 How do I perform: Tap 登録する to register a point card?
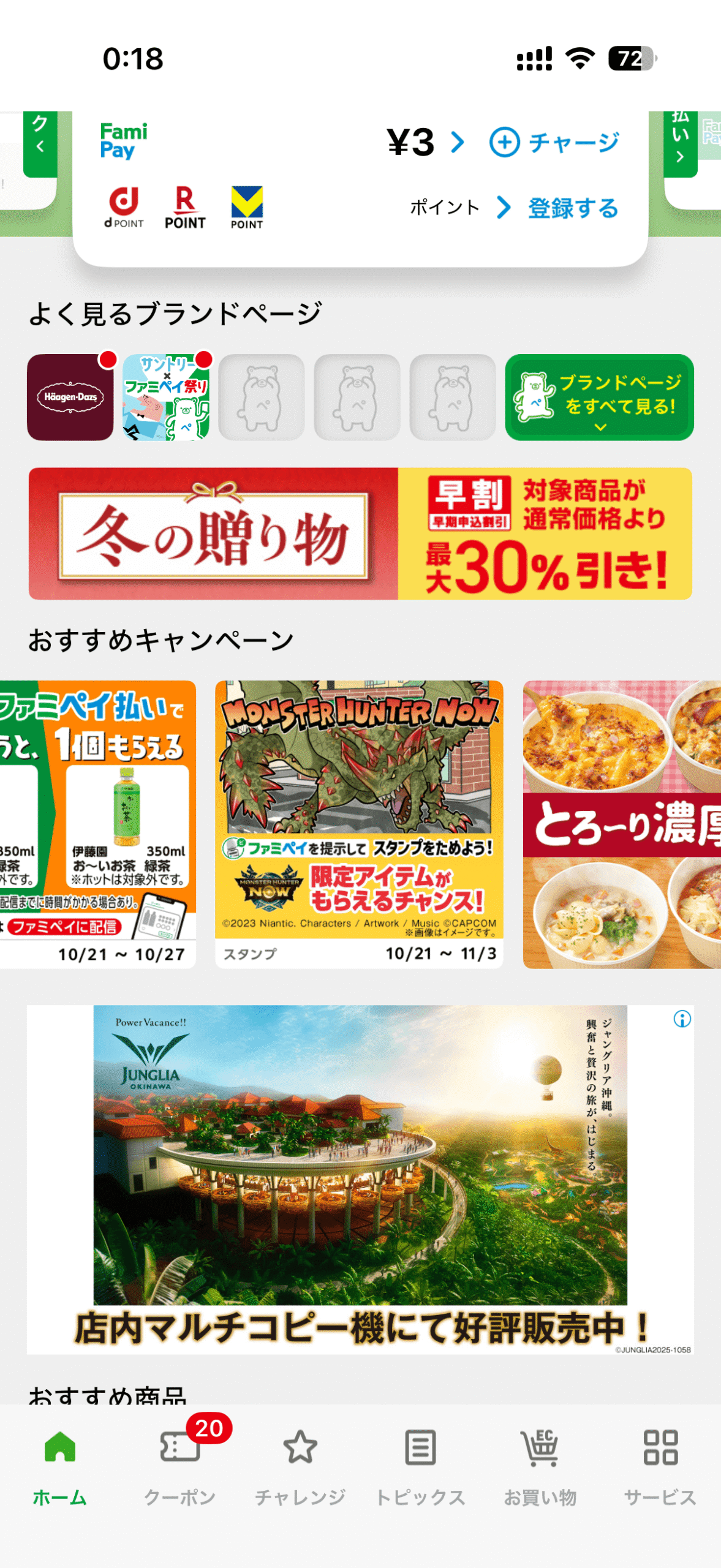click(573, 208)
